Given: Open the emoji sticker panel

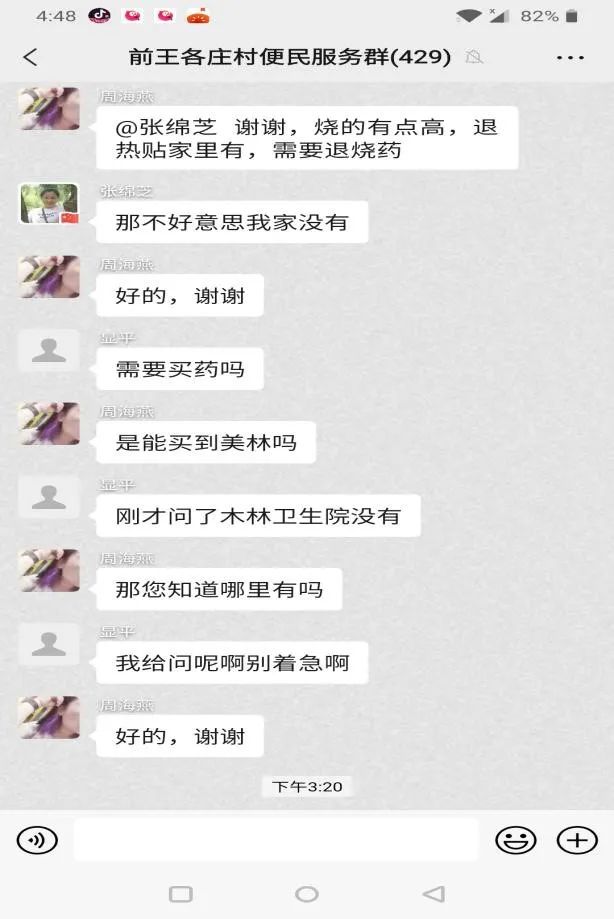Looking at the screenshot, I should [x=516, y=840].
